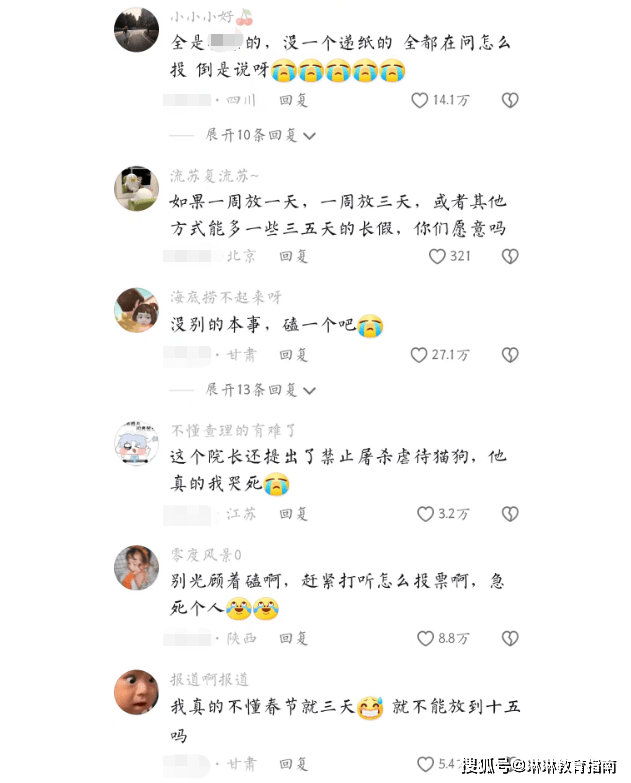Reply to 不懂查理的有难了 comment

click(x=293, y=514)
